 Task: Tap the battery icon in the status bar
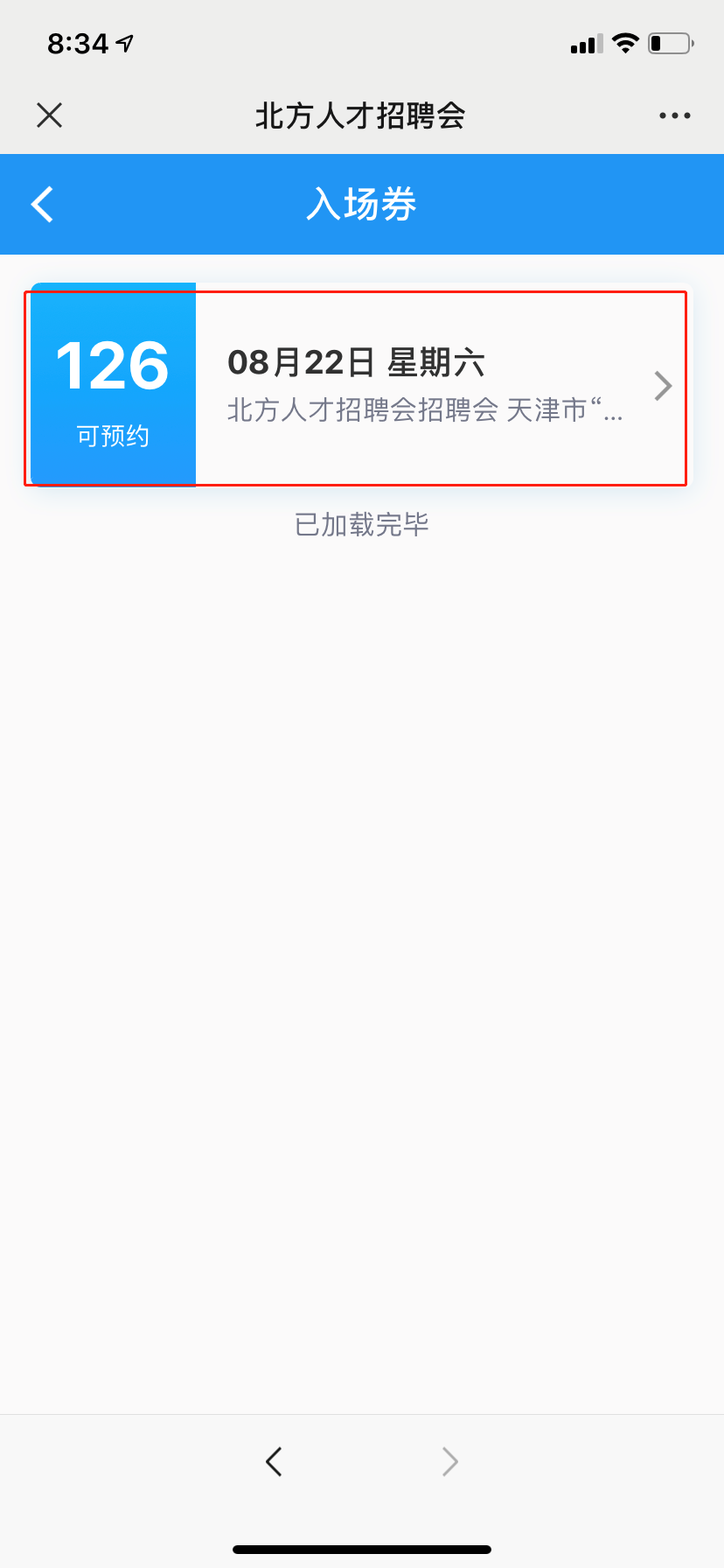click(669, 43)
